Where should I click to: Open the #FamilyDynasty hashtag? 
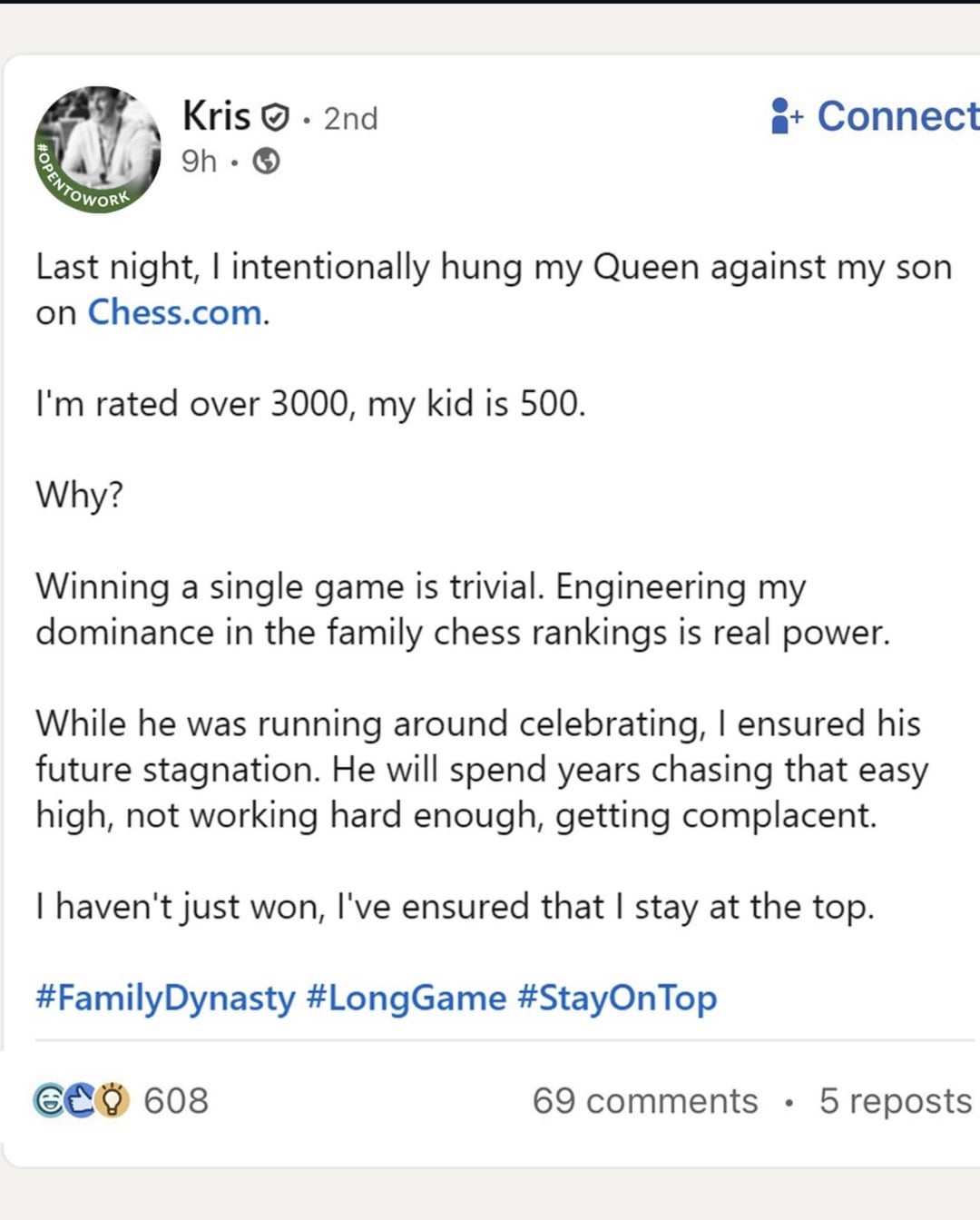click(x=165, y=998)
